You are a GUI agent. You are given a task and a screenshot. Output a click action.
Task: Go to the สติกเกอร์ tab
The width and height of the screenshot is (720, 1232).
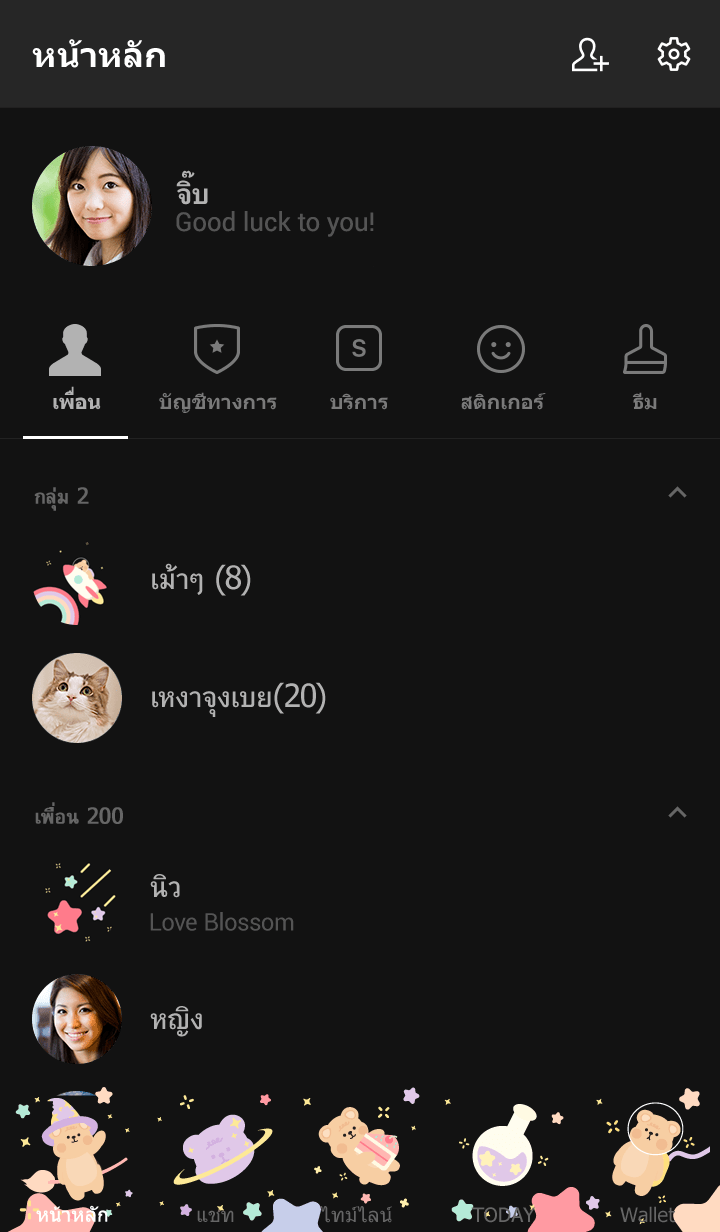point(501,370)
